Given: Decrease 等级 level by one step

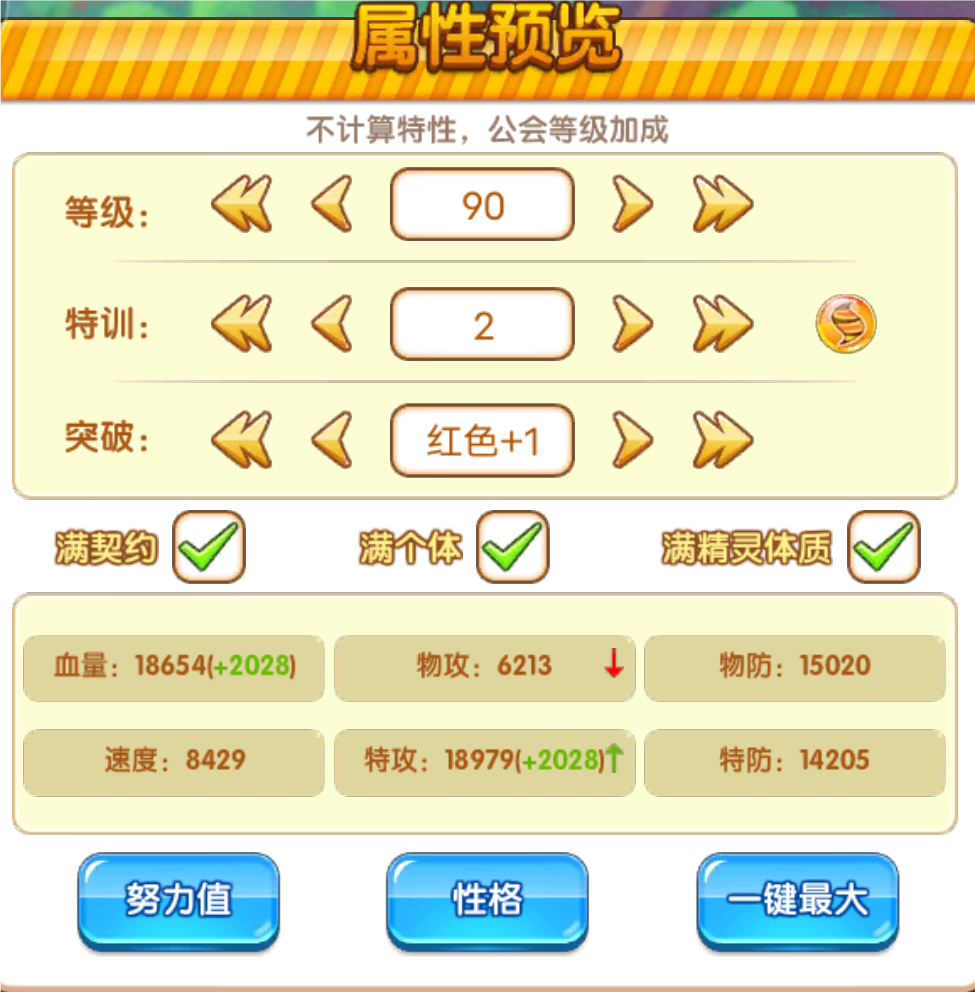Looking at the screenshot, I should click(x=332, y=204).
